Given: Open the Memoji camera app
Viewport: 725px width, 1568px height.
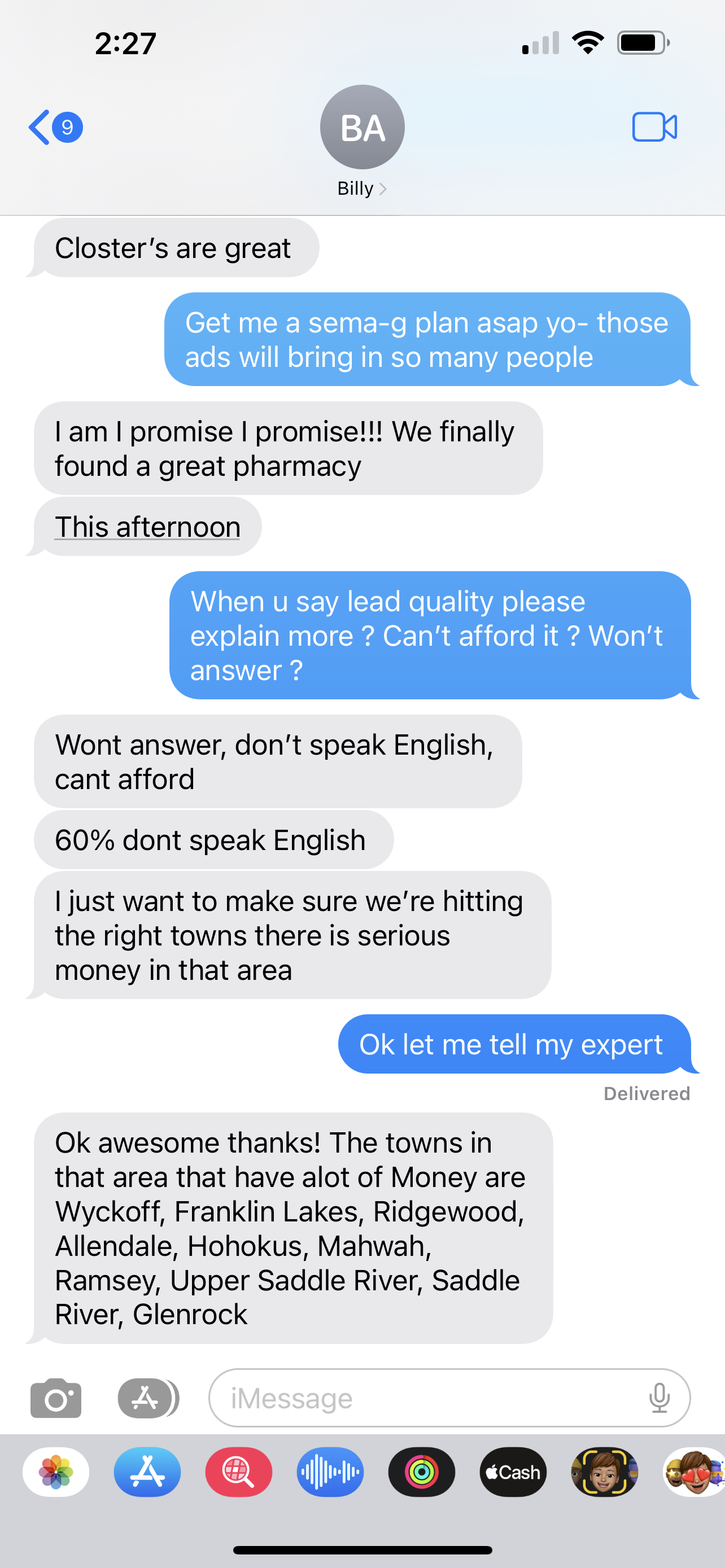Looking at the screenshot, I should click(605, 1472).
